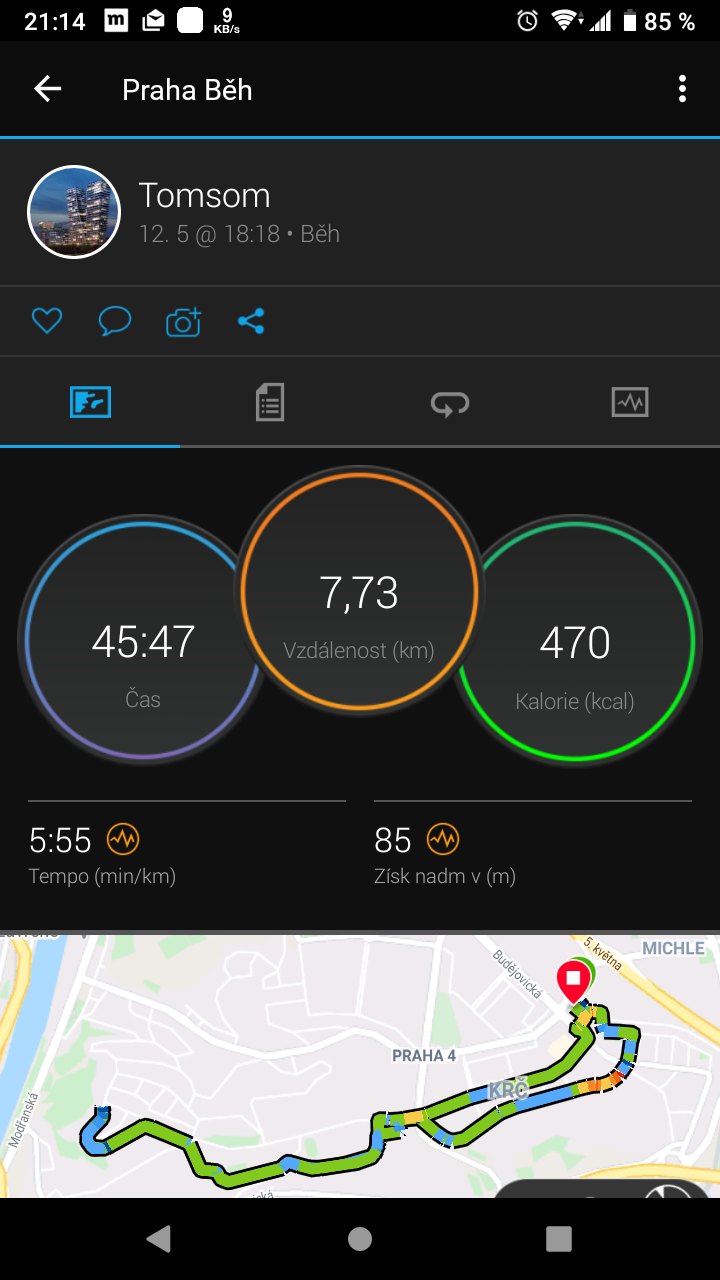This screenshot has width=720, height=1280.
Task: Add a photo with the camera icon
Action: coord(183,321)
